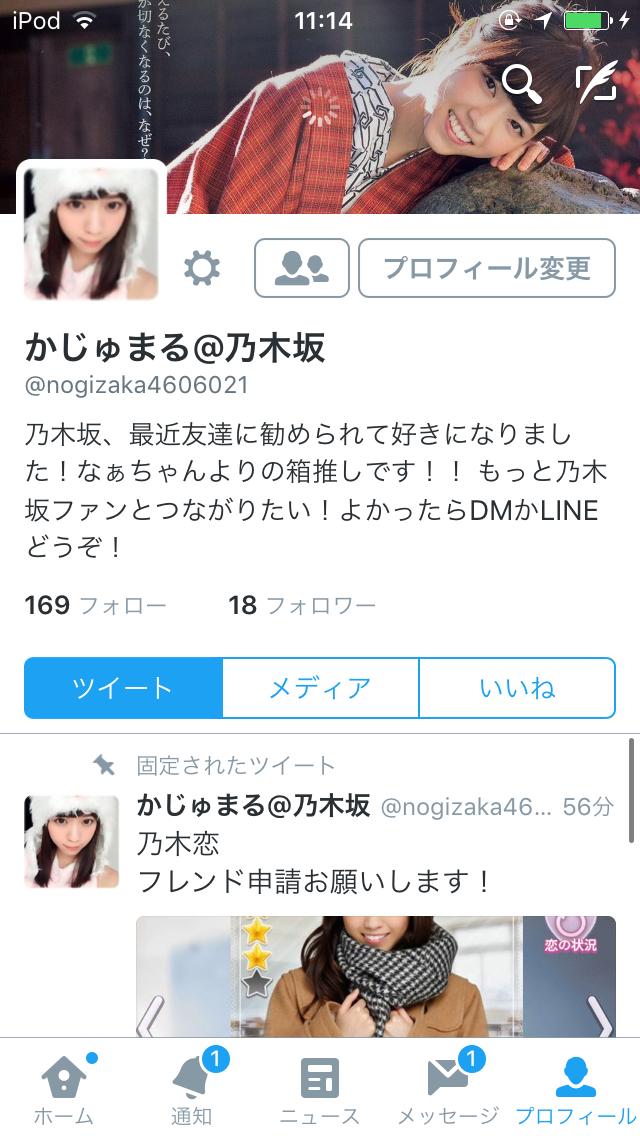Open the 通知 notifications tab
This screenshot has height=1136, width=640.
(191, 1087)
